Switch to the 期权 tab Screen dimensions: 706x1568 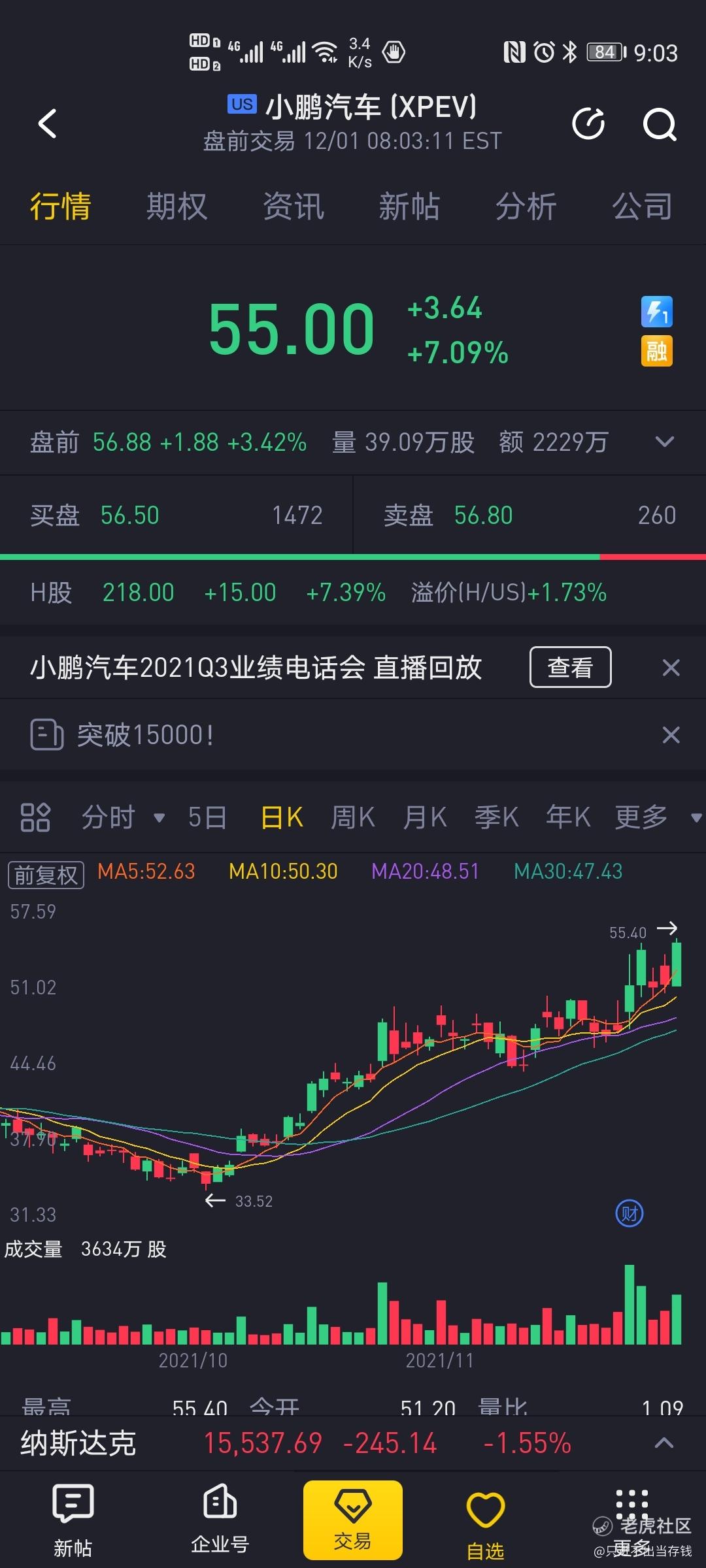pos(176,206)
